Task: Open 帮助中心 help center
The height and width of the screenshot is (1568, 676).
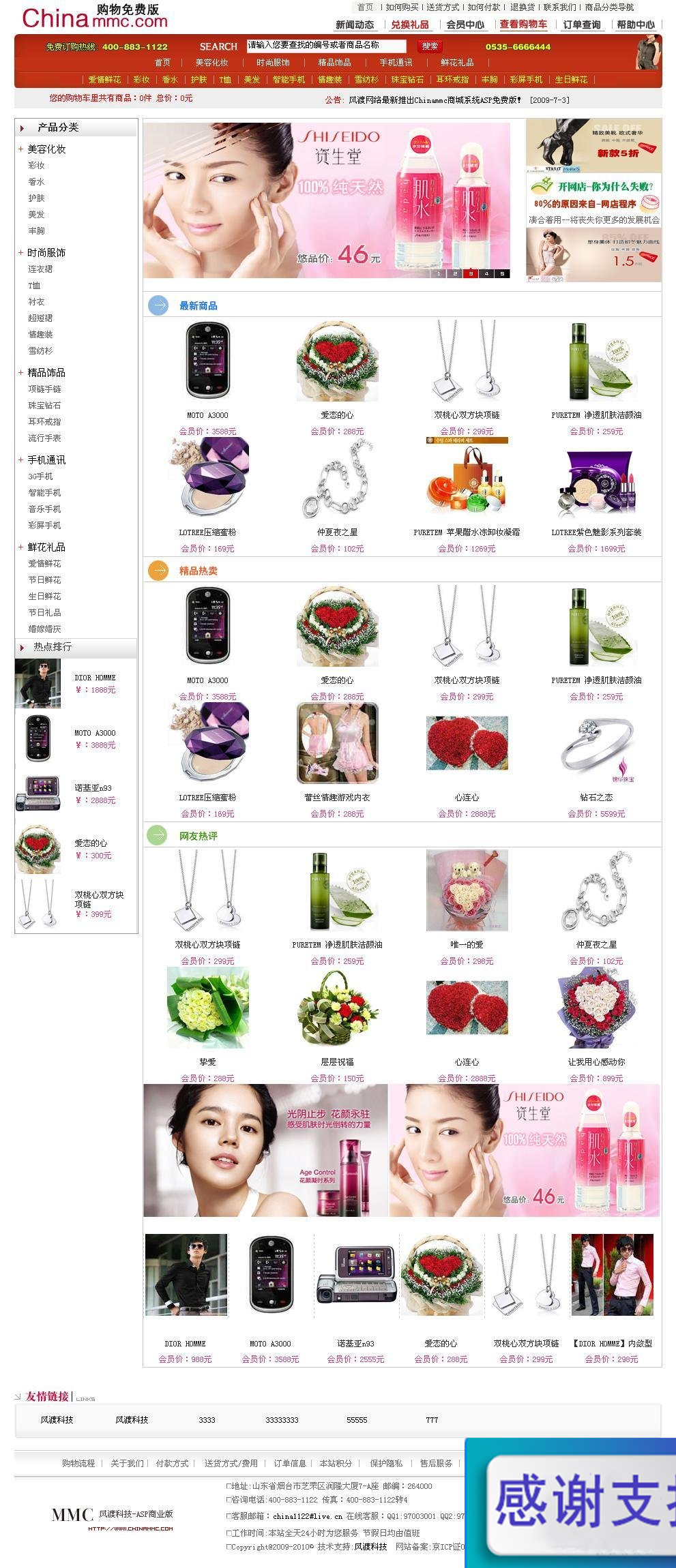Action: click(635, 25)
